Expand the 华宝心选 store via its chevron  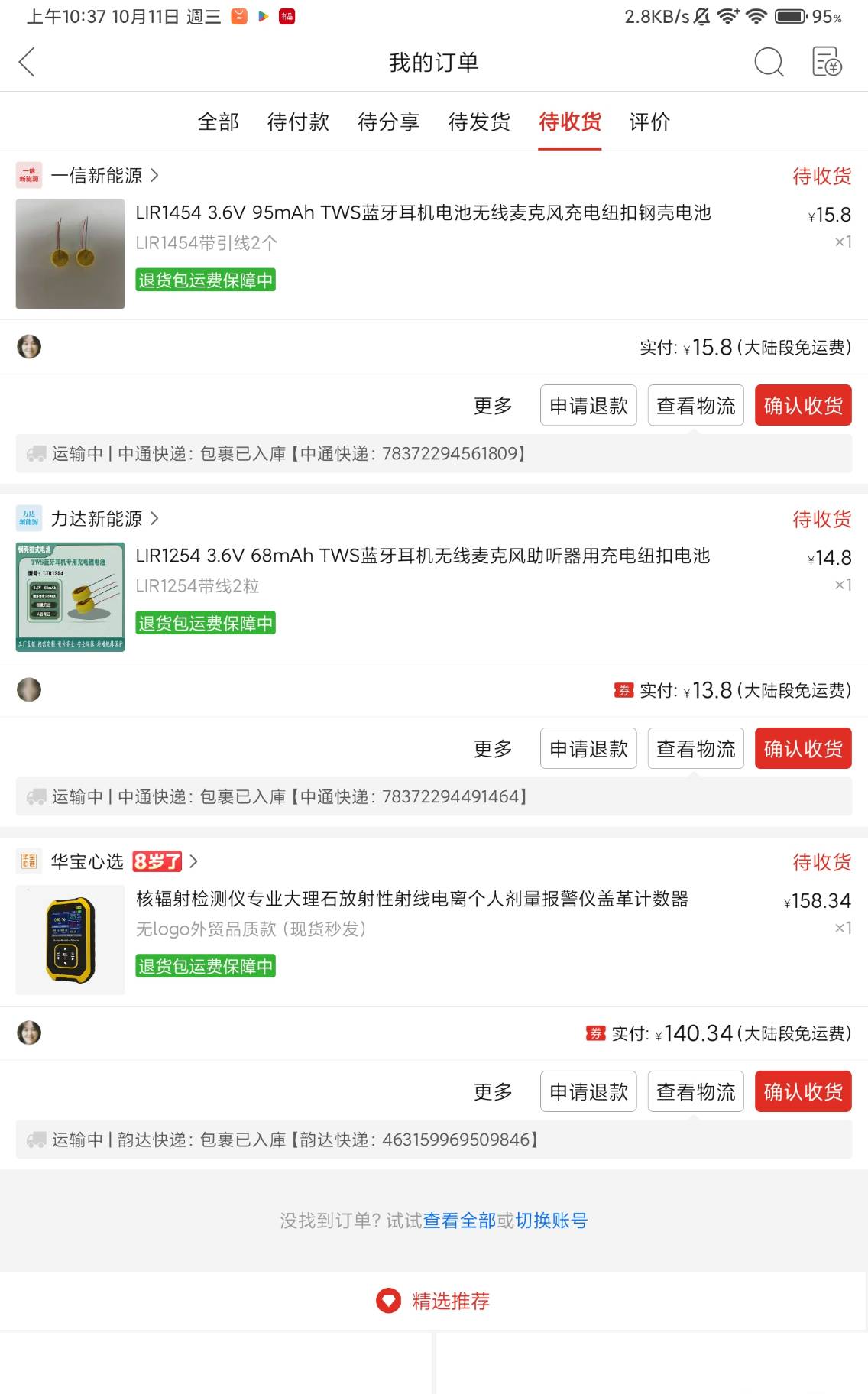point(193,861)
